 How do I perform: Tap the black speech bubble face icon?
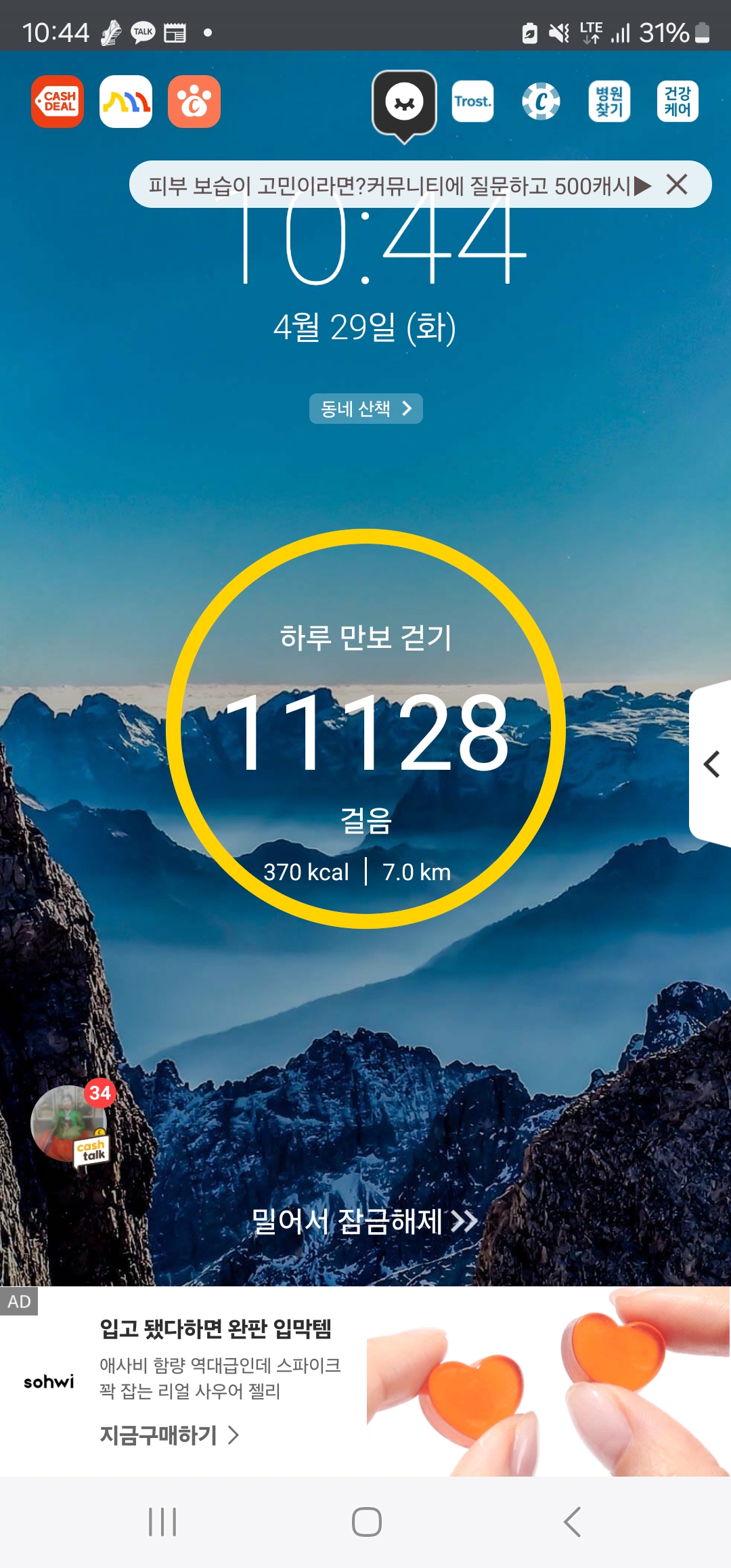point(404,104)
